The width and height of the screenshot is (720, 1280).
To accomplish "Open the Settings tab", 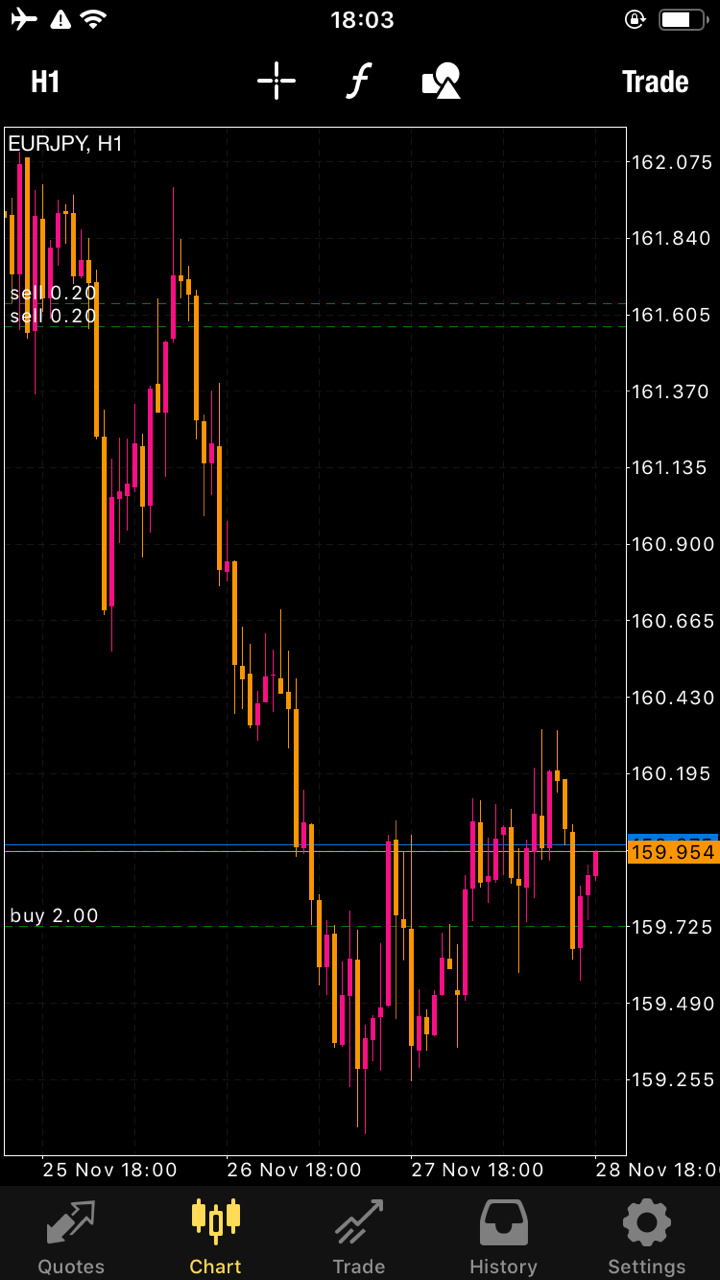I will tap(647, 1238).
